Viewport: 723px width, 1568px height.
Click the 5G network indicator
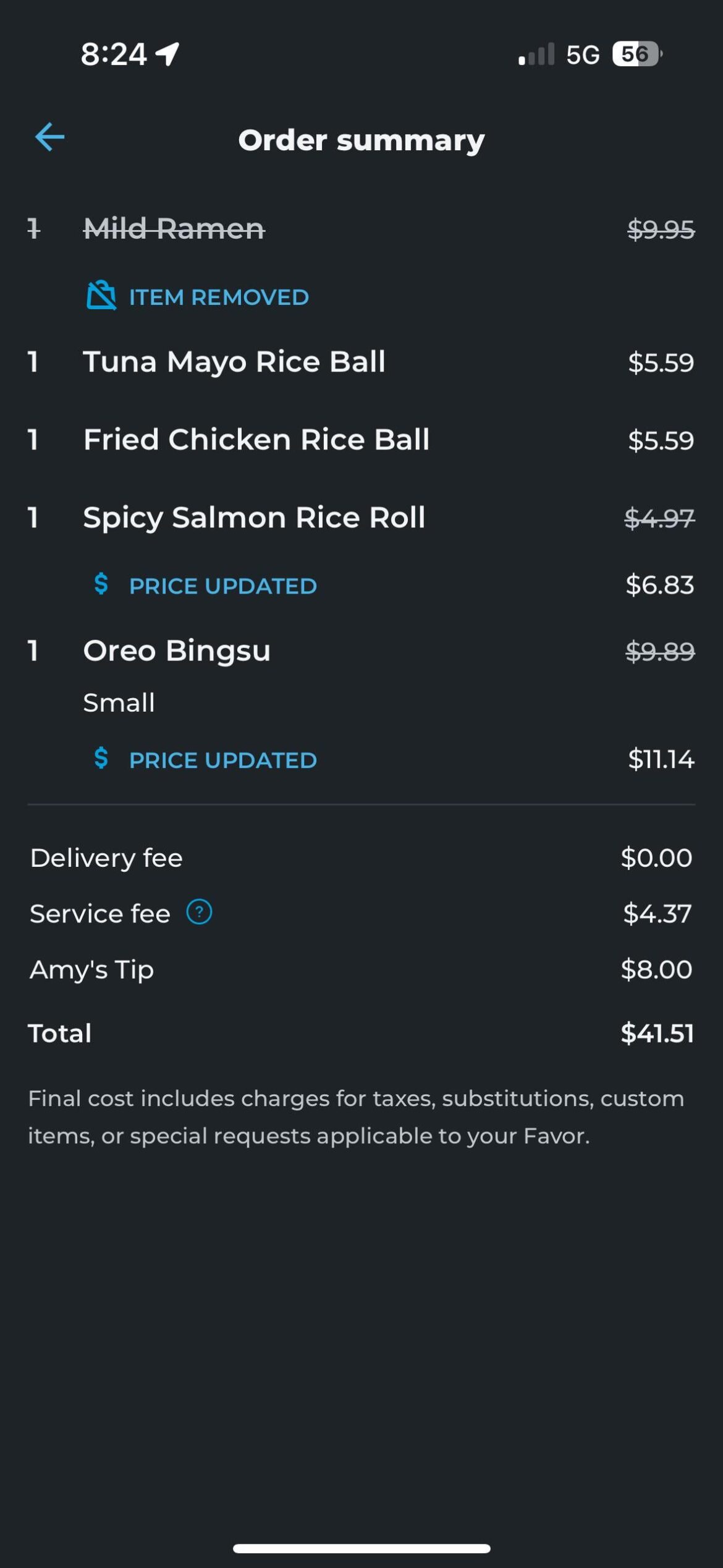click(581, 55)
